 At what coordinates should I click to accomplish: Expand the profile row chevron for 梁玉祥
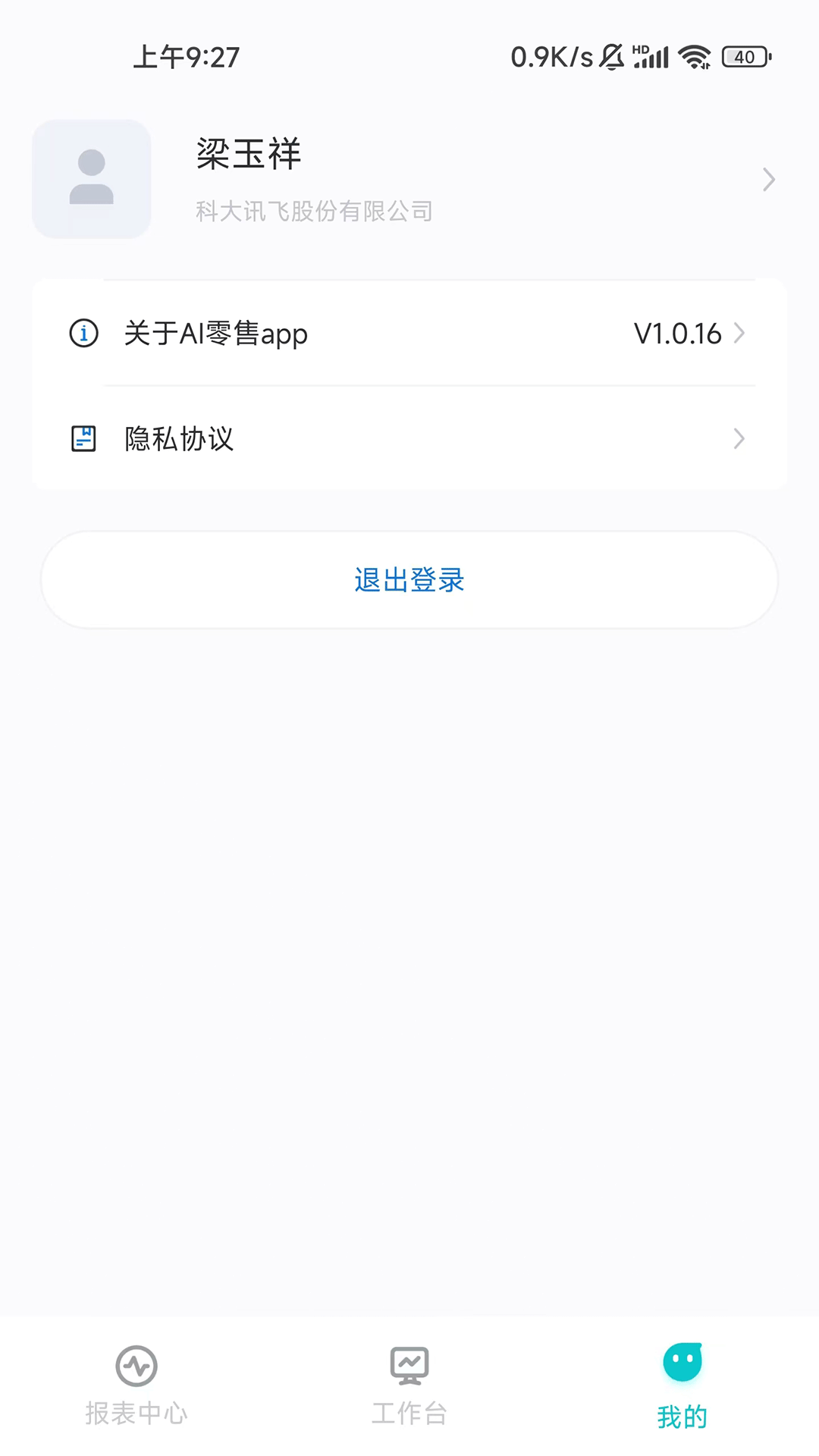pos(769,179)
